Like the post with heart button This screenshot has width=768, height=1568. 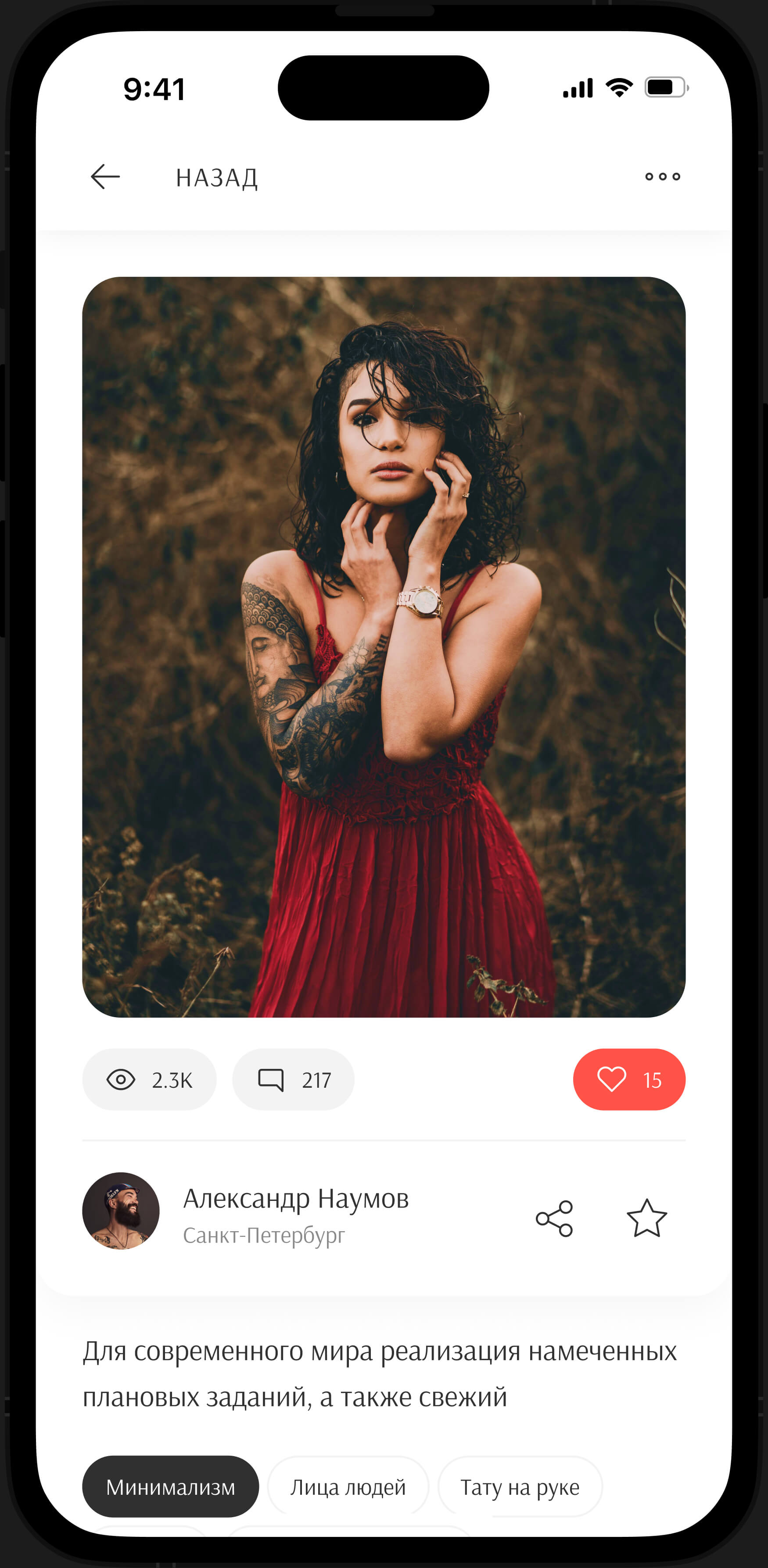point(628,1079)
